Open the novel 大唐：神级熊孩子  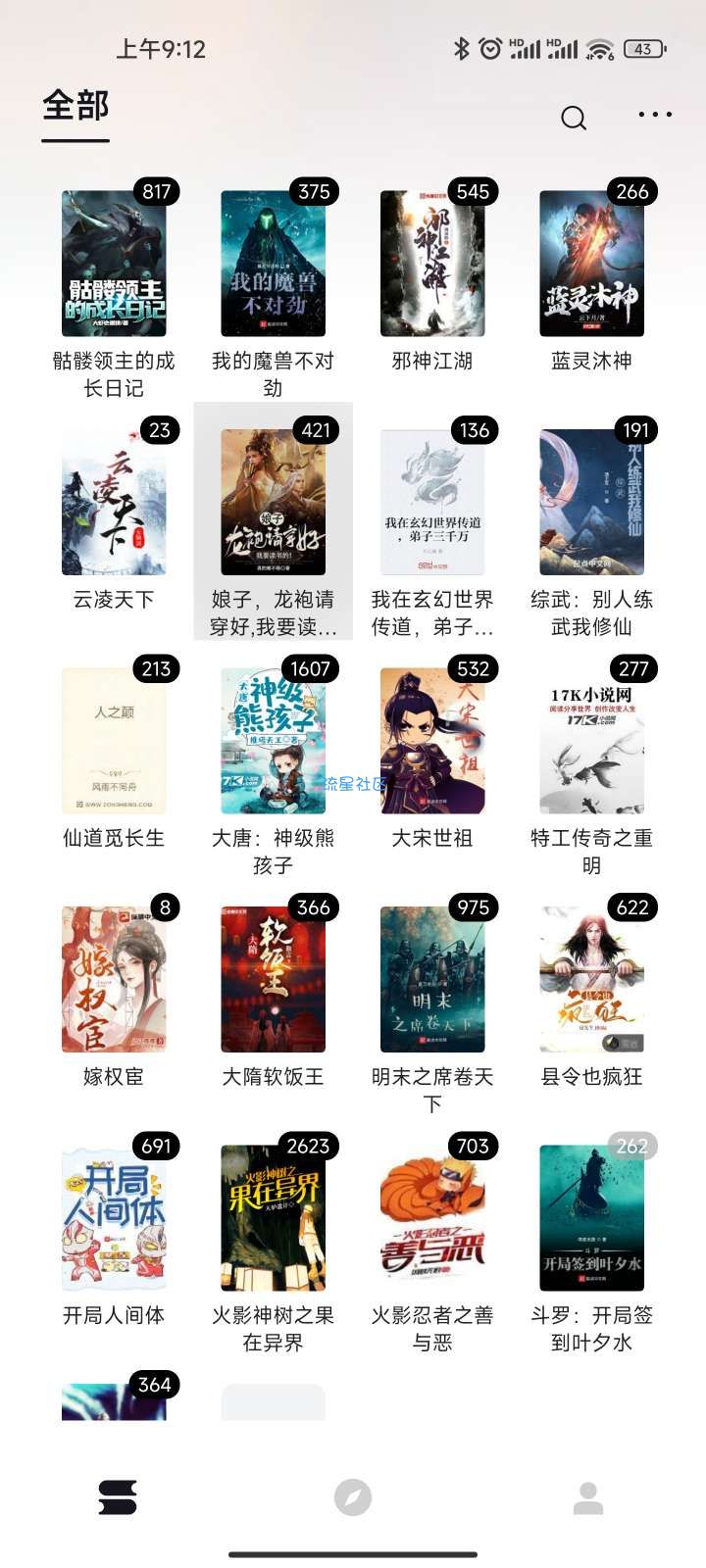point(273,741)
